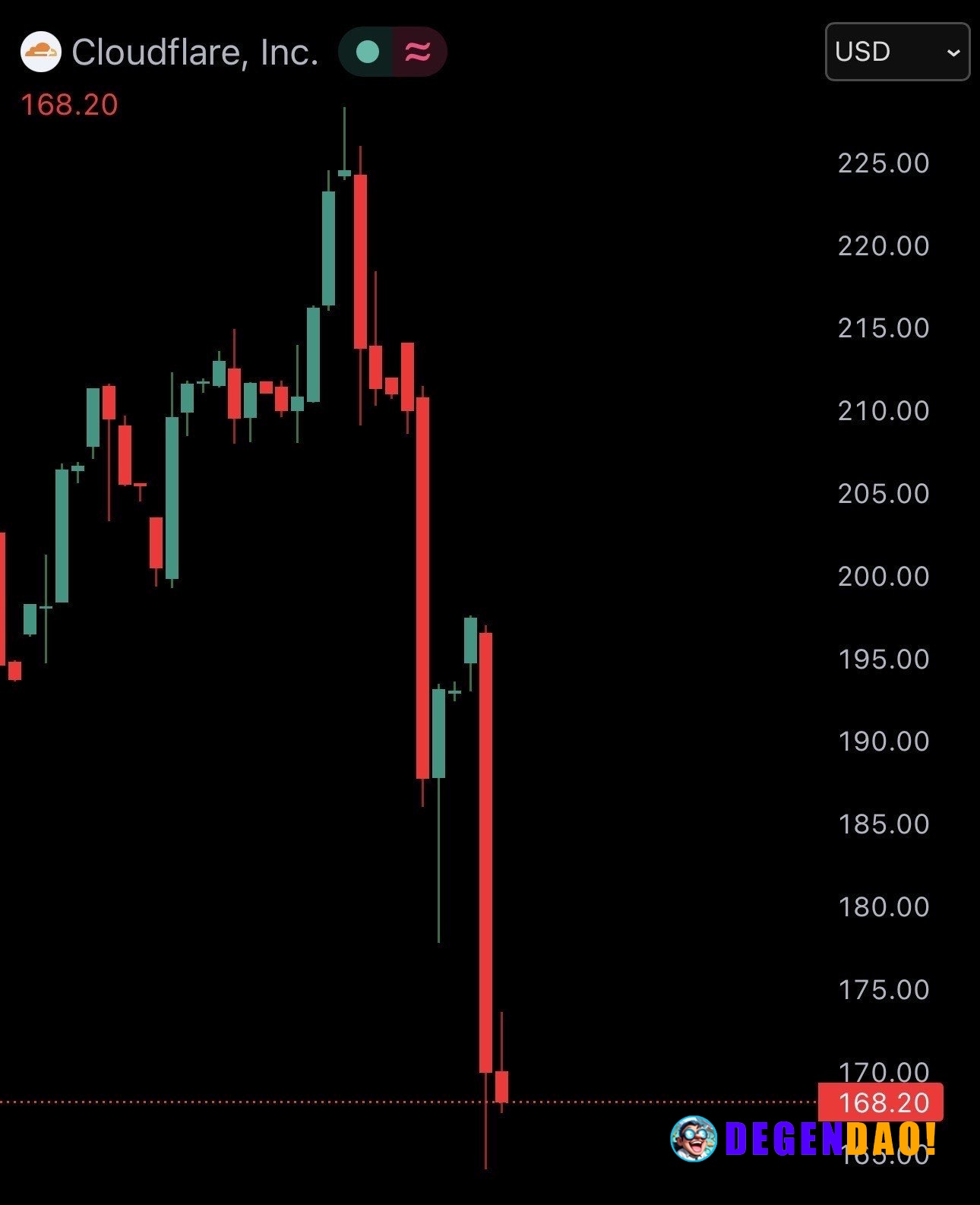Click the green dot on the chart-style switch
The image size is (980, 1205).
pyautogui.click(x=368, y=52)
